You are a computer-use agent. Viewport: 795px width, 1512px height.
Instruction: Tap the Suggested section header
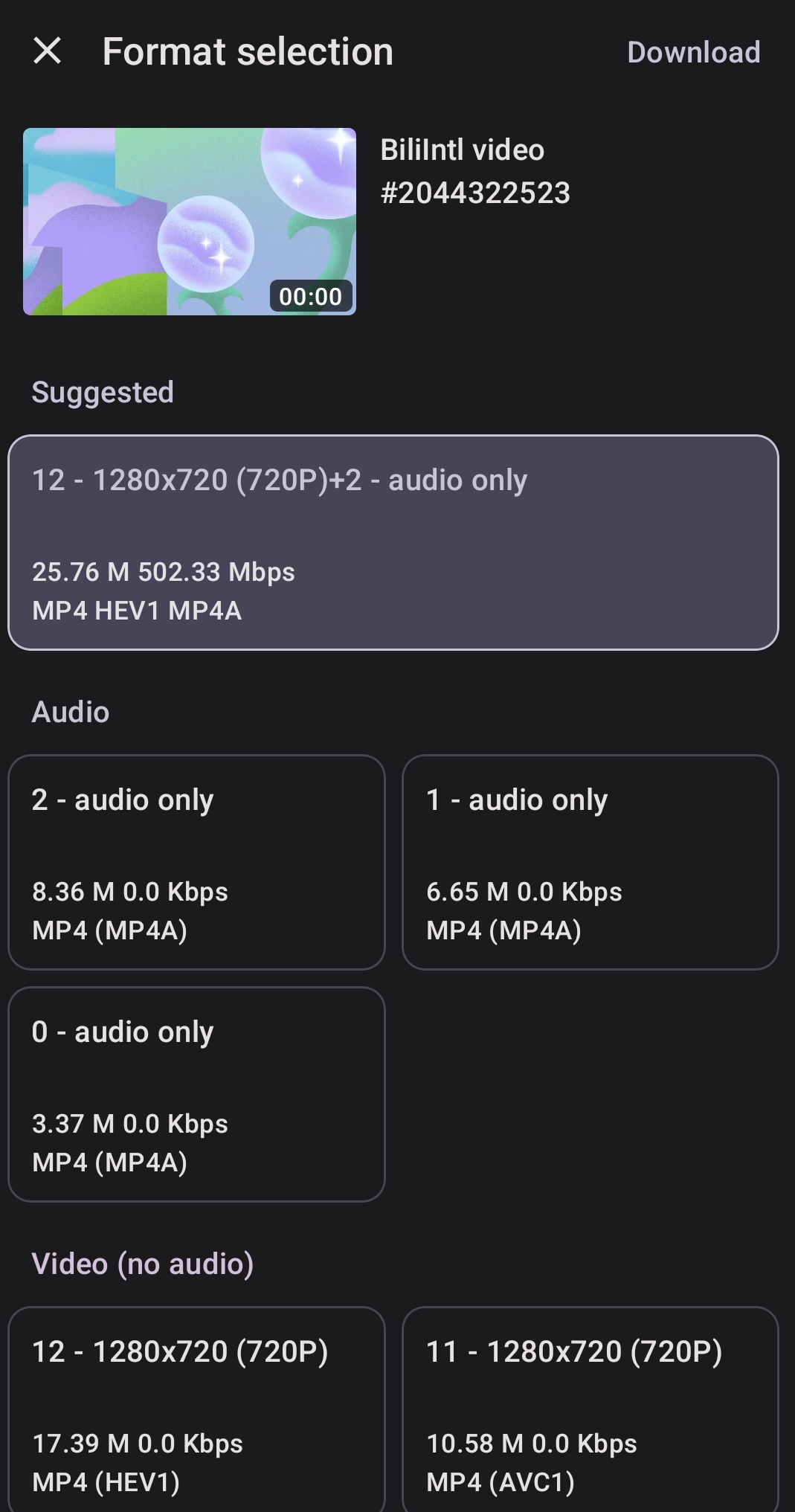tap(102, 392)
